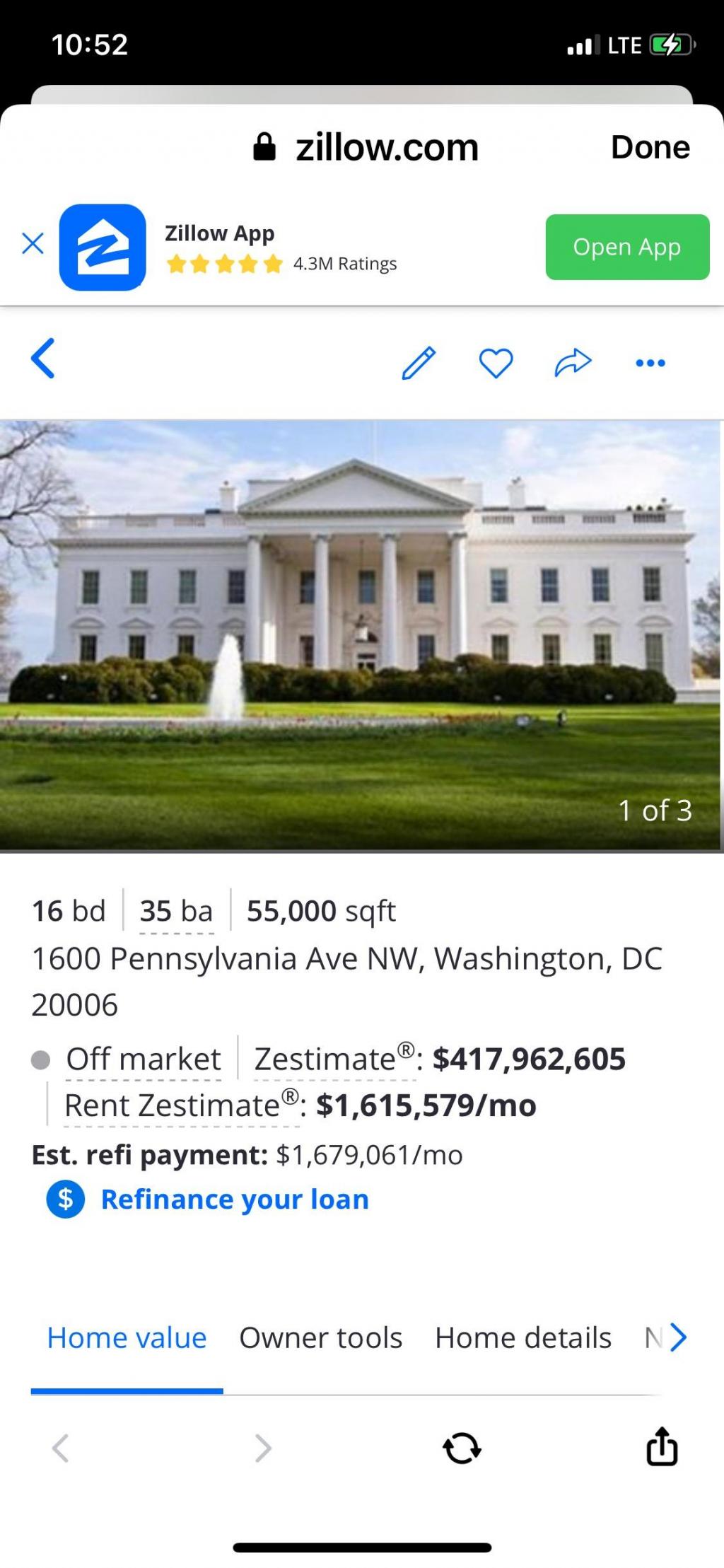Open the three-dot more options menu
724x1568 pixels.
pos(650,364)
